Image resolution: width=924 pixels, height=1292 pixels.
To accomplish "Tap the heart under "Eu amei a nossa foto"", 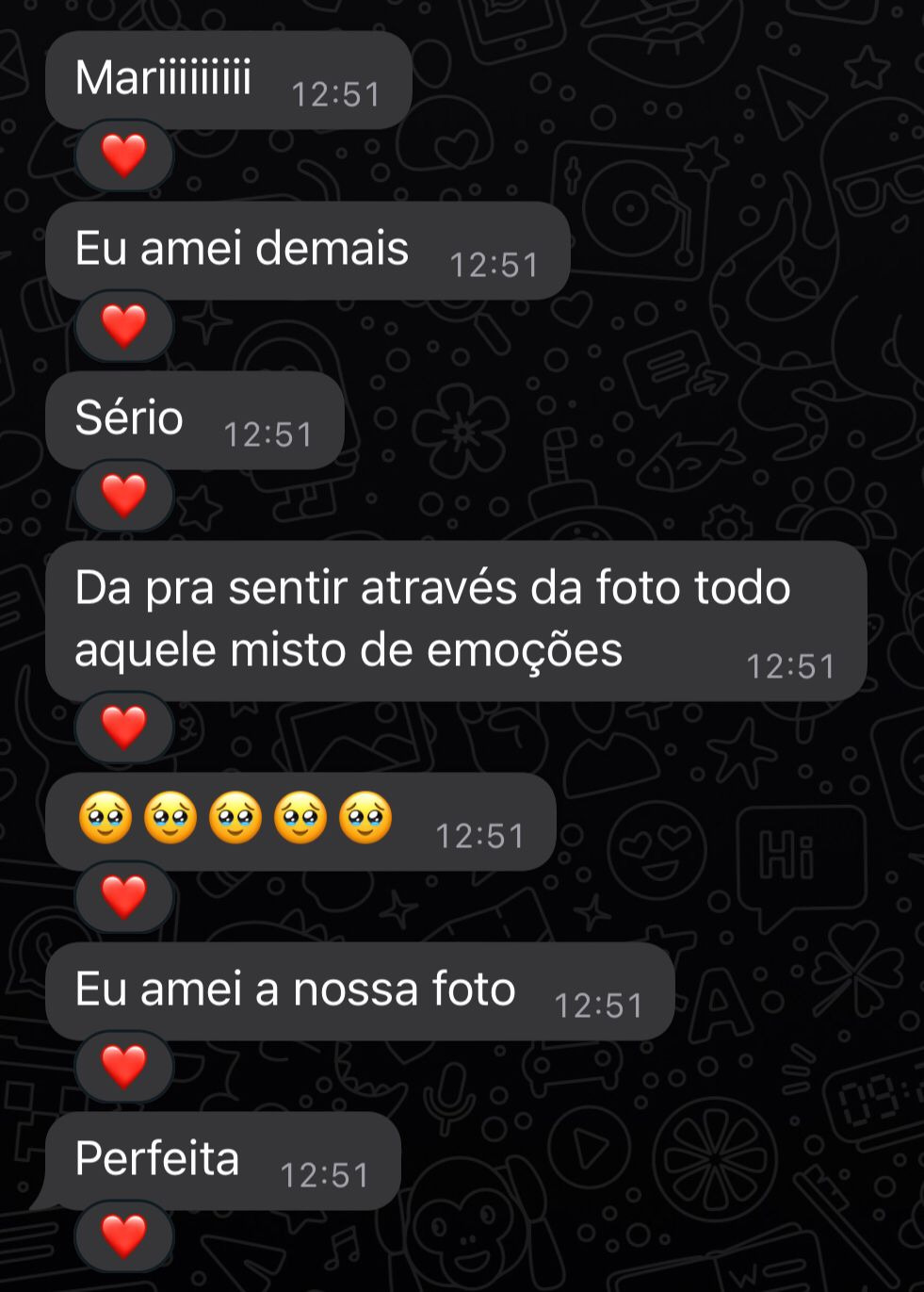I will point(124,1066).
